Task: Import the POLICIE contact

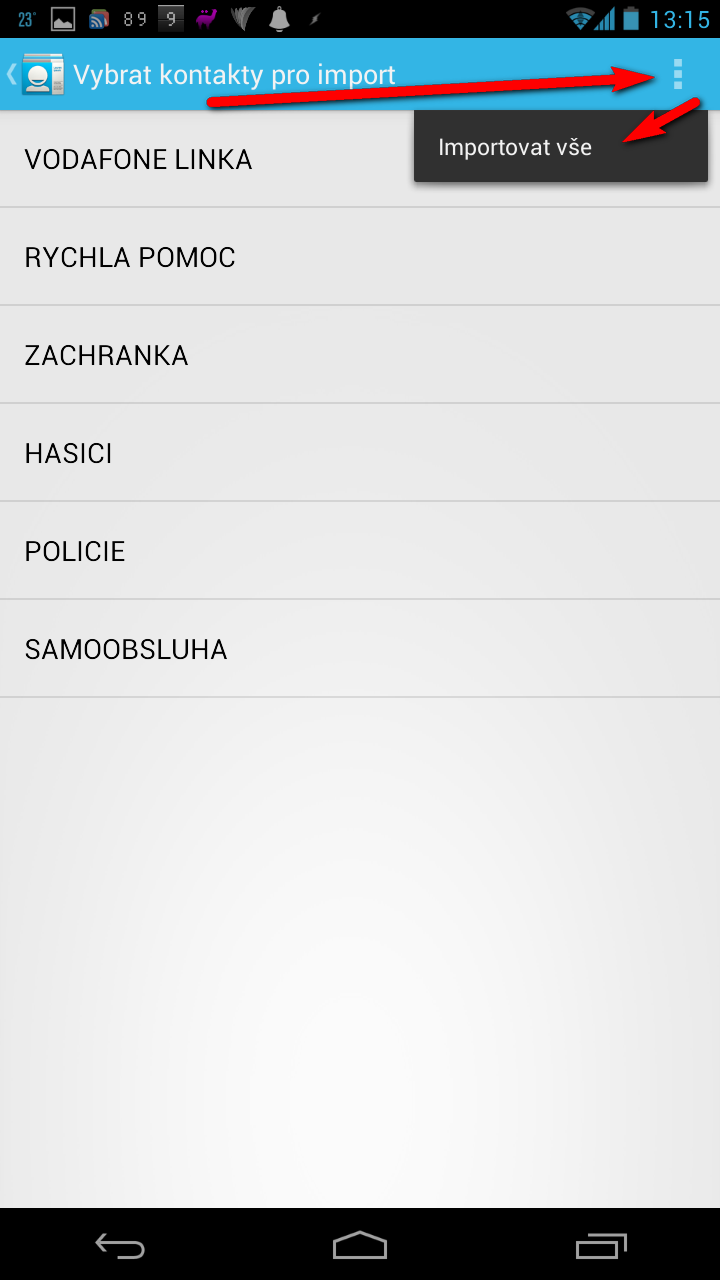Action: (360, 551)
